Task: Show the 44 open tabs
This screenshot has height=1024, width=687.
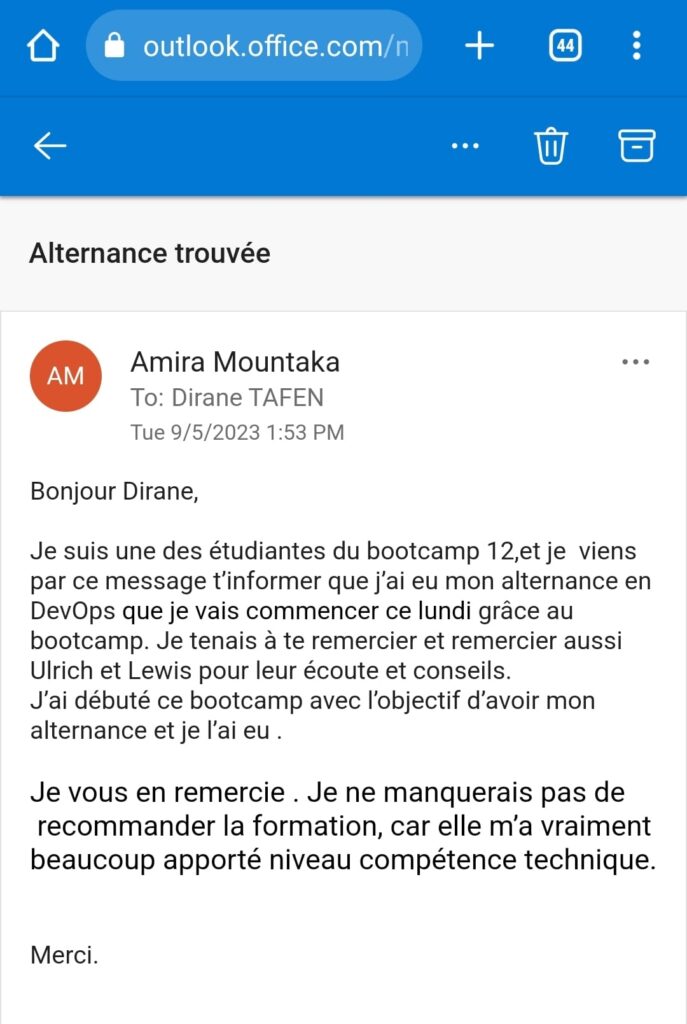Action: tap(565, 46)
